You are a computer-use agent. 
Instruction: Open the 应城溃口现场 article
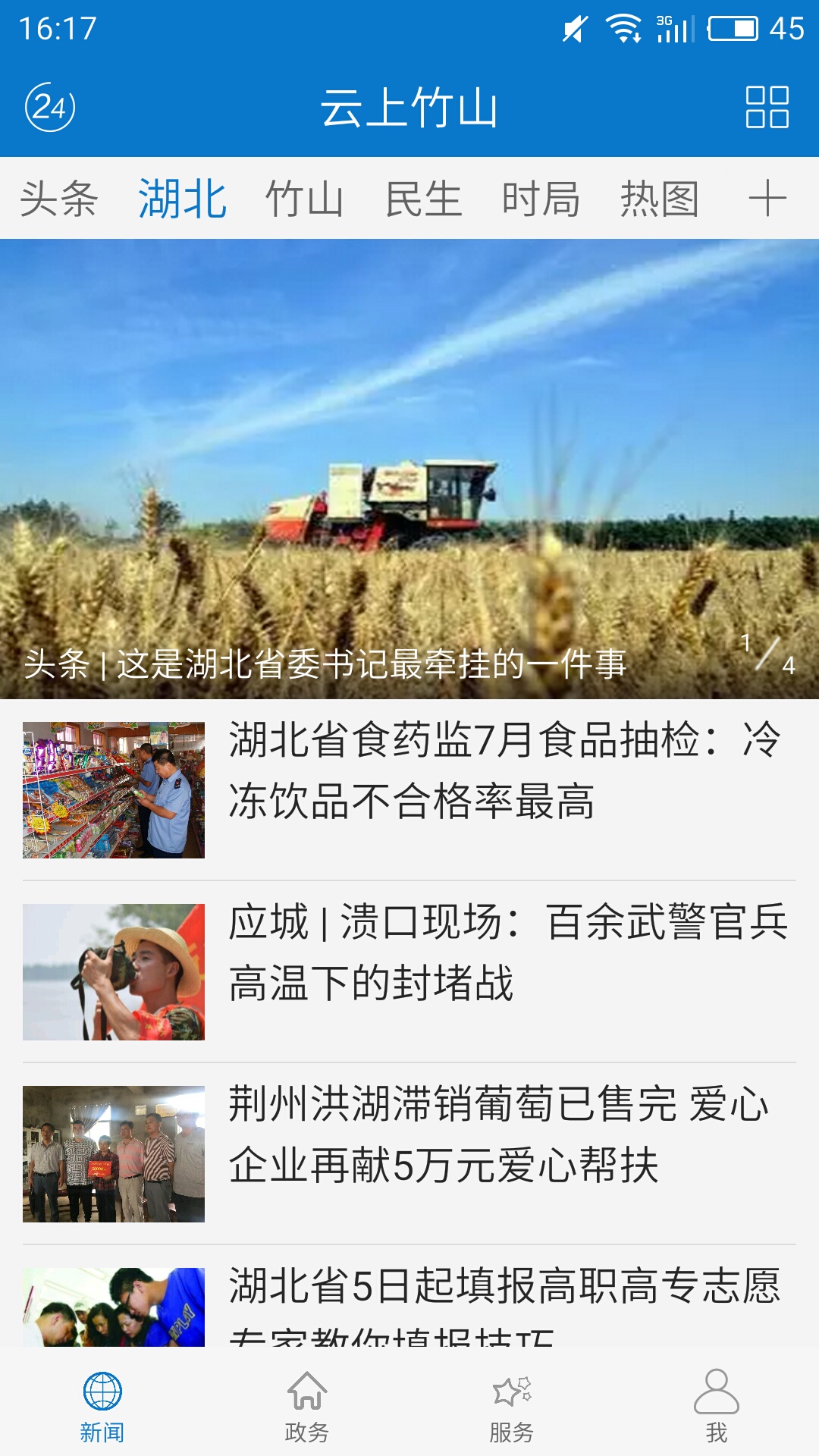409,971
